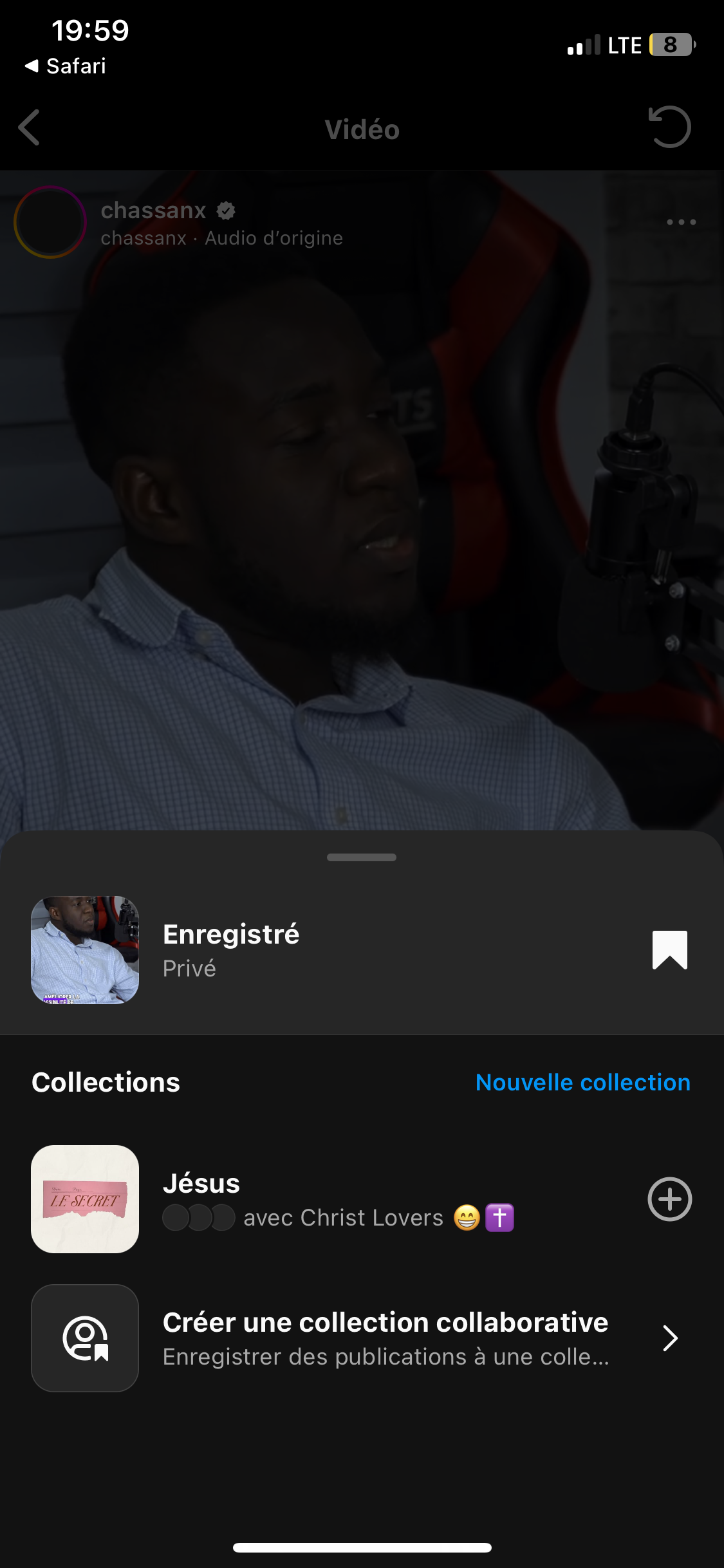Tap the refresh arrow icon
This screenshot has width=724, height=1568.
[x=669, y=127]
